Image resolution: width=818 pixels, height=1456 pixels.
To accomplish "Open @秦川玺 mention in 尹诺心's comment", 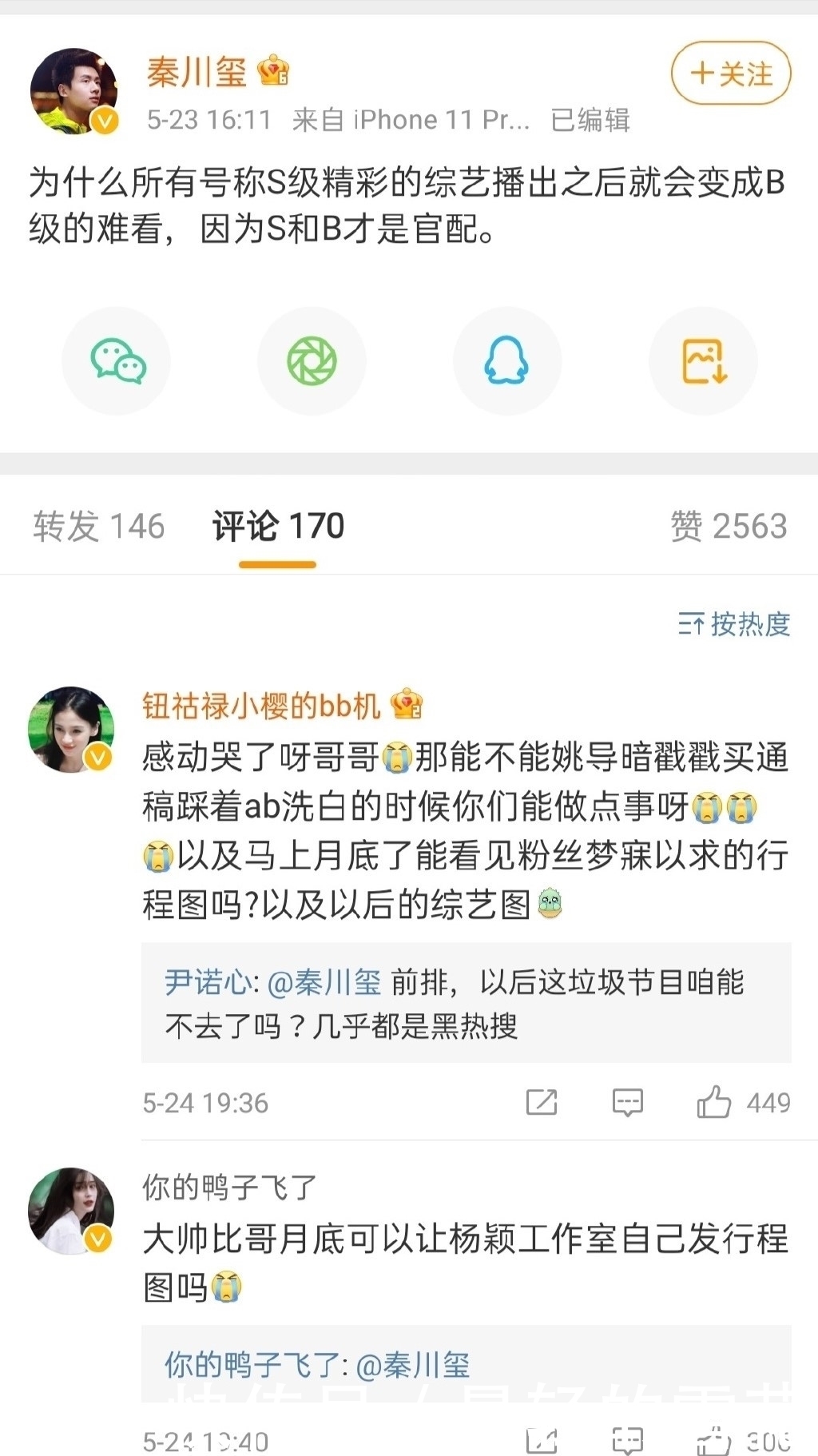I will 328,985.
